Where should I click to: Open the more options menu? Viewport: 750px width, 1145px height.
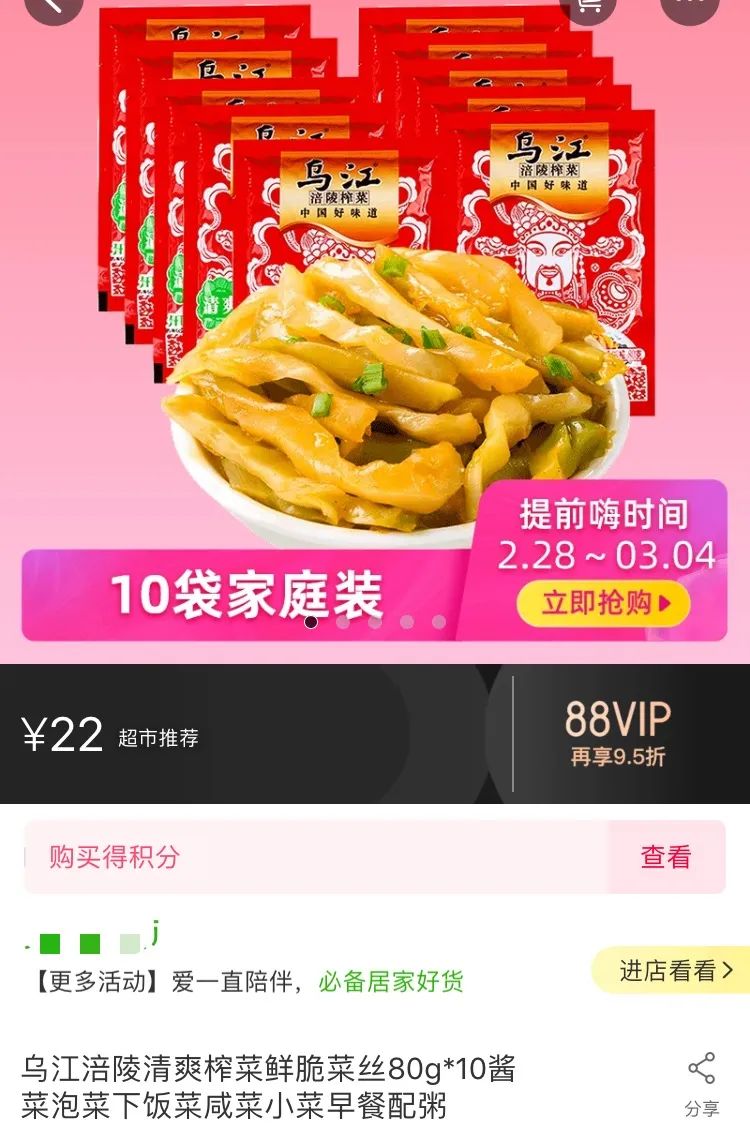click(x=690, y=8)
